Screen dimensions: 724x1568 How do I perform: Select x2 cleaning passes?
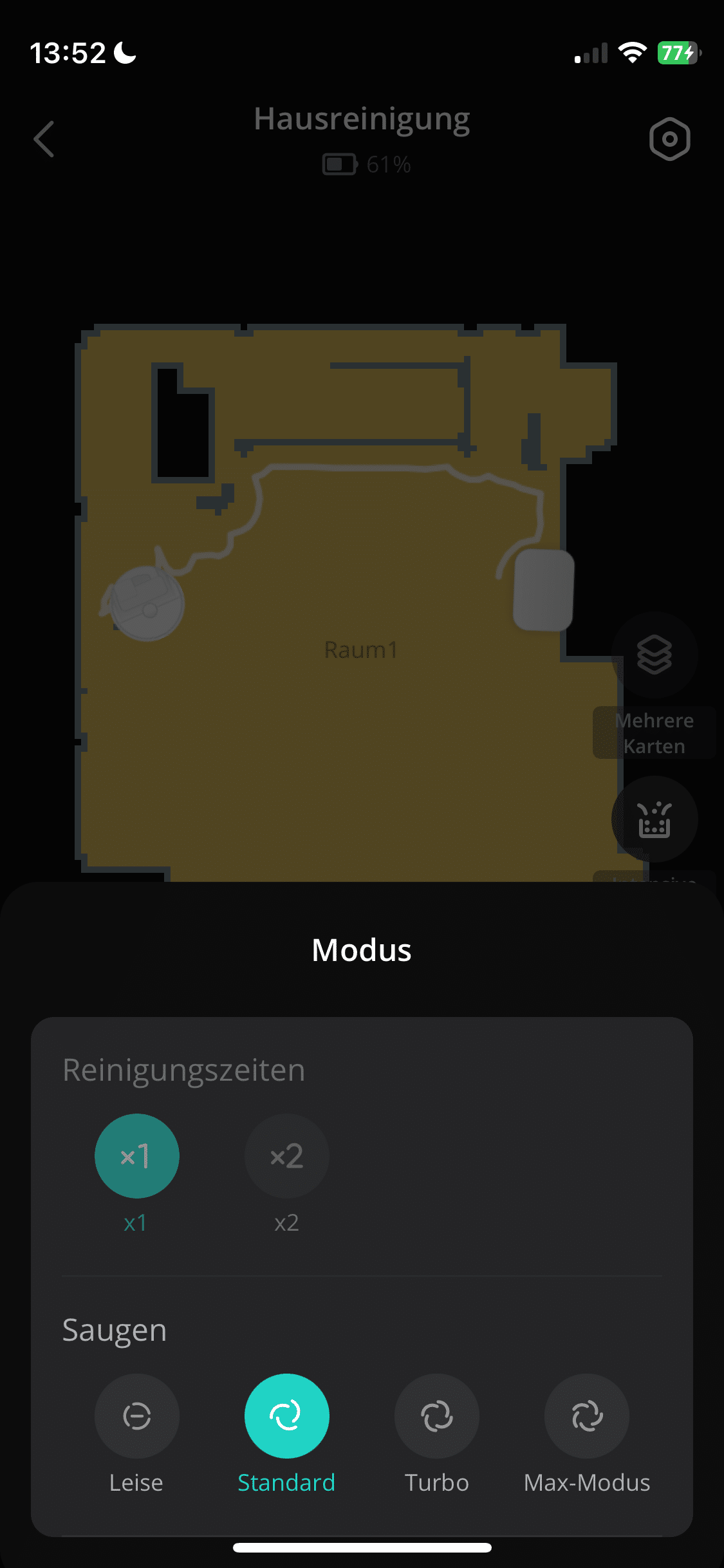click(x=286, y=1155)
